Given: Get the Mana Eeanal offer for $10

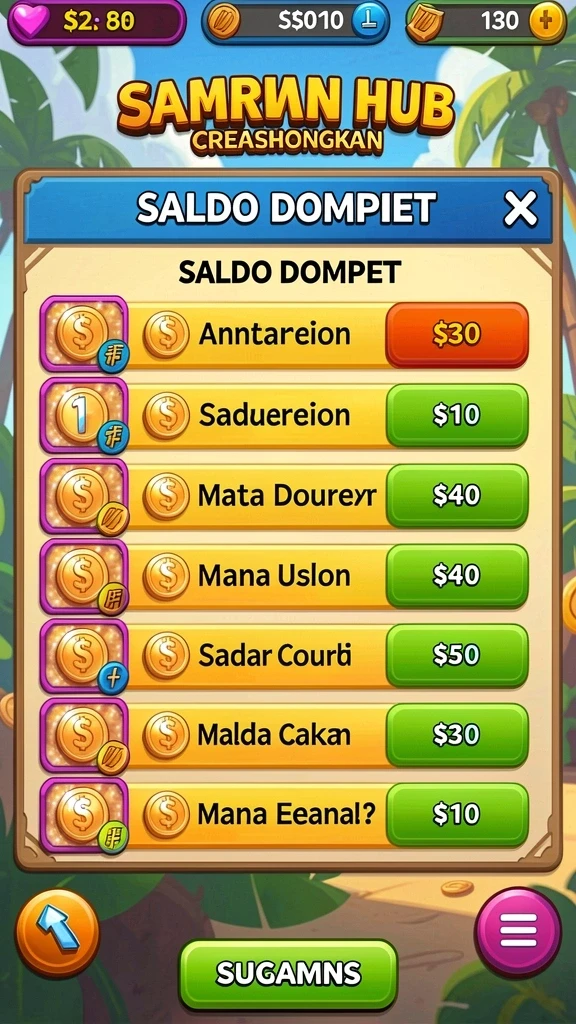Looking at the screenshot, I should [456, 814].
